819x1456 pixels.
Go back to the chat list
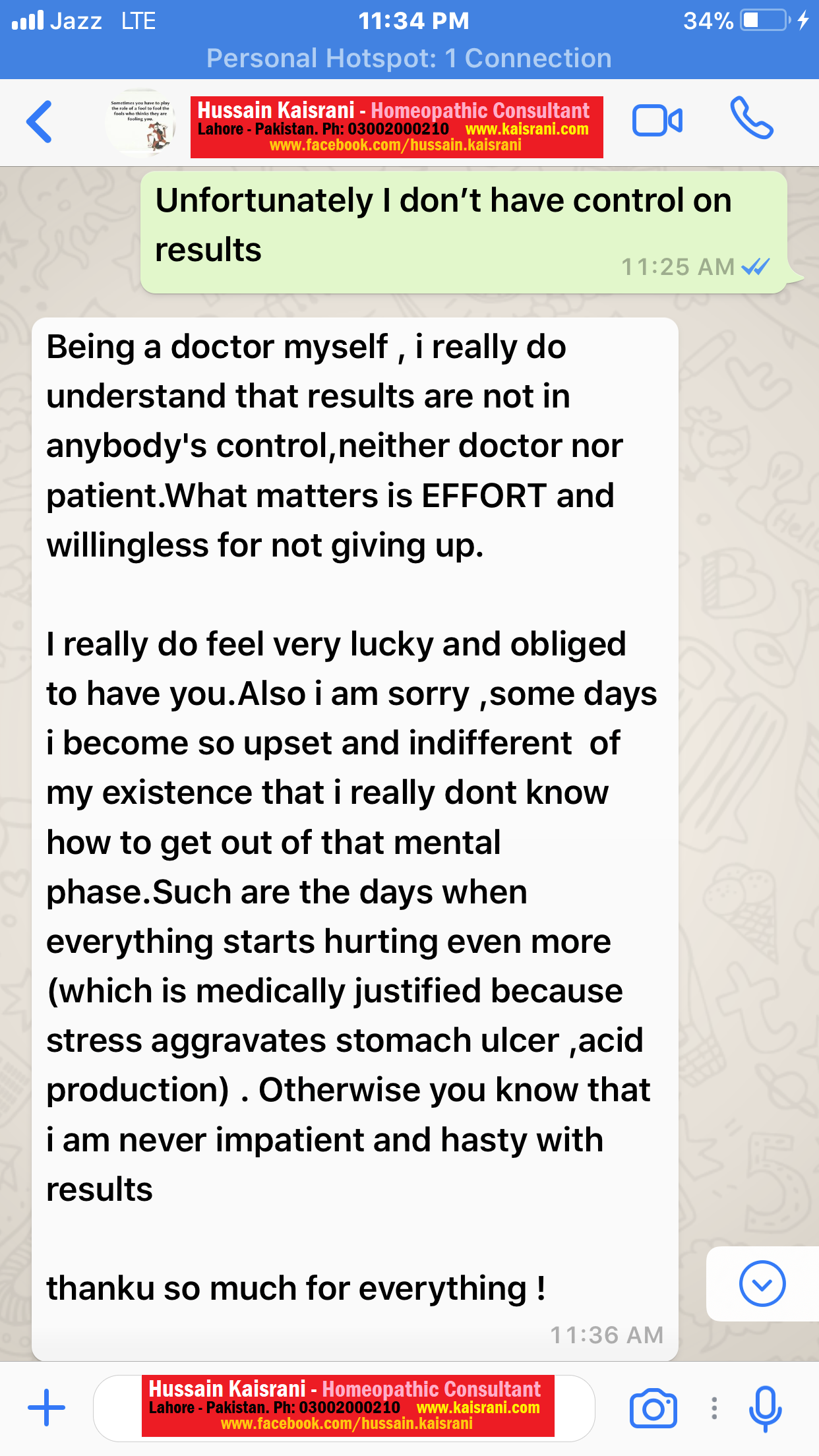tap(39, 122)
